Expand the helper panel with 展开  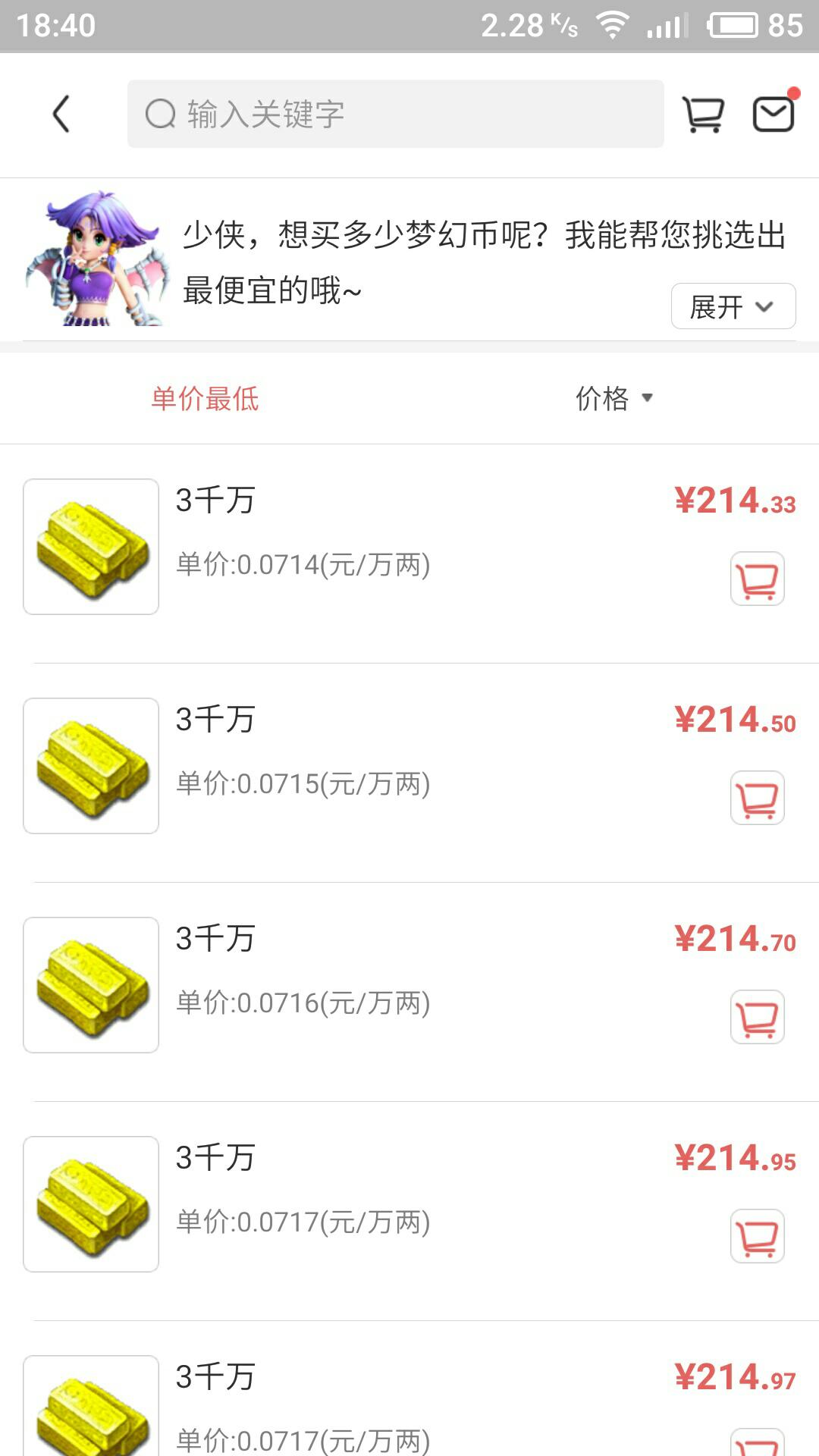coord(733,306)
